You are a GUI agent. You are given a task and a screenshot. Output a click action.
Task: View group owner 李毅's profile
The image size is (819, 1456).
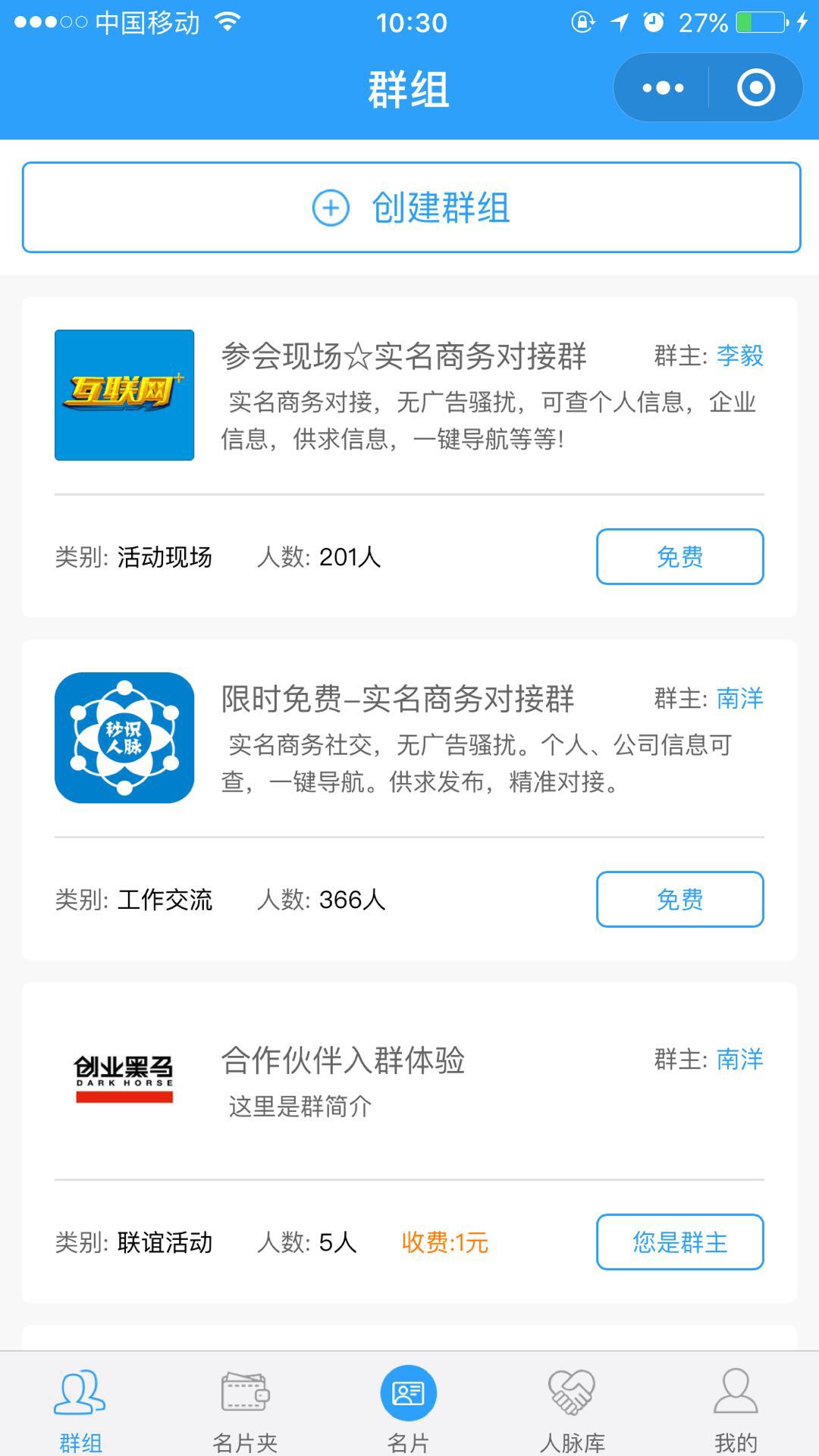739,355
